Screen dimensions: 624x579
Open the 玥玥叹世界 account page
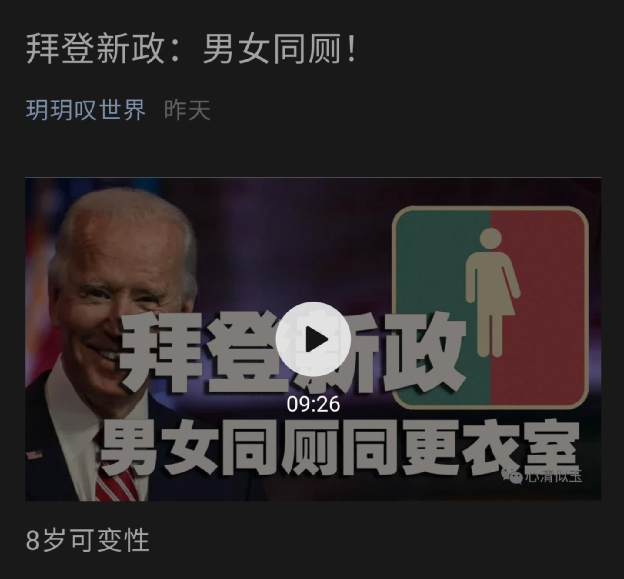86,109
